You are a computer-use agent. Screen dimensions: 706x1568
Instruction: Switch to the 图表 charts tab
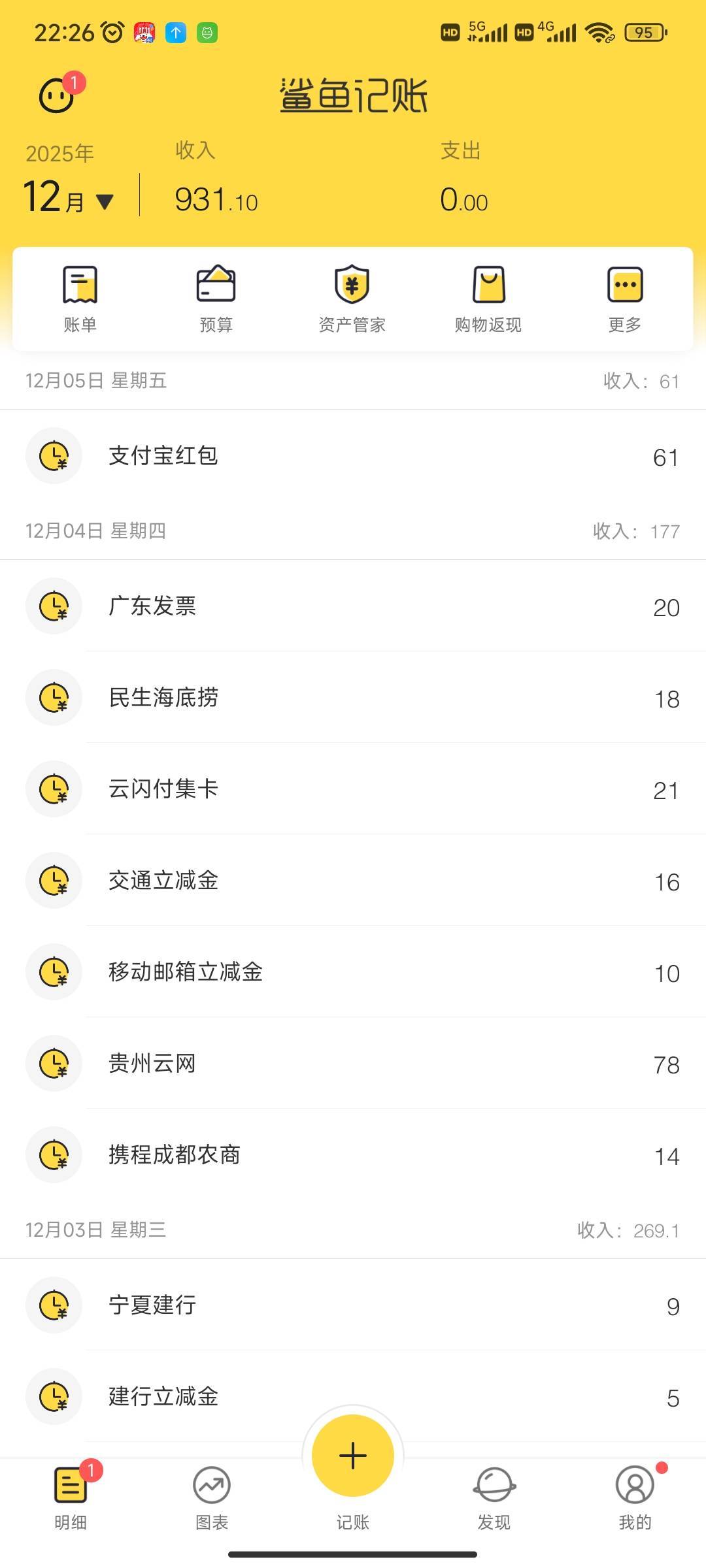212,1497
